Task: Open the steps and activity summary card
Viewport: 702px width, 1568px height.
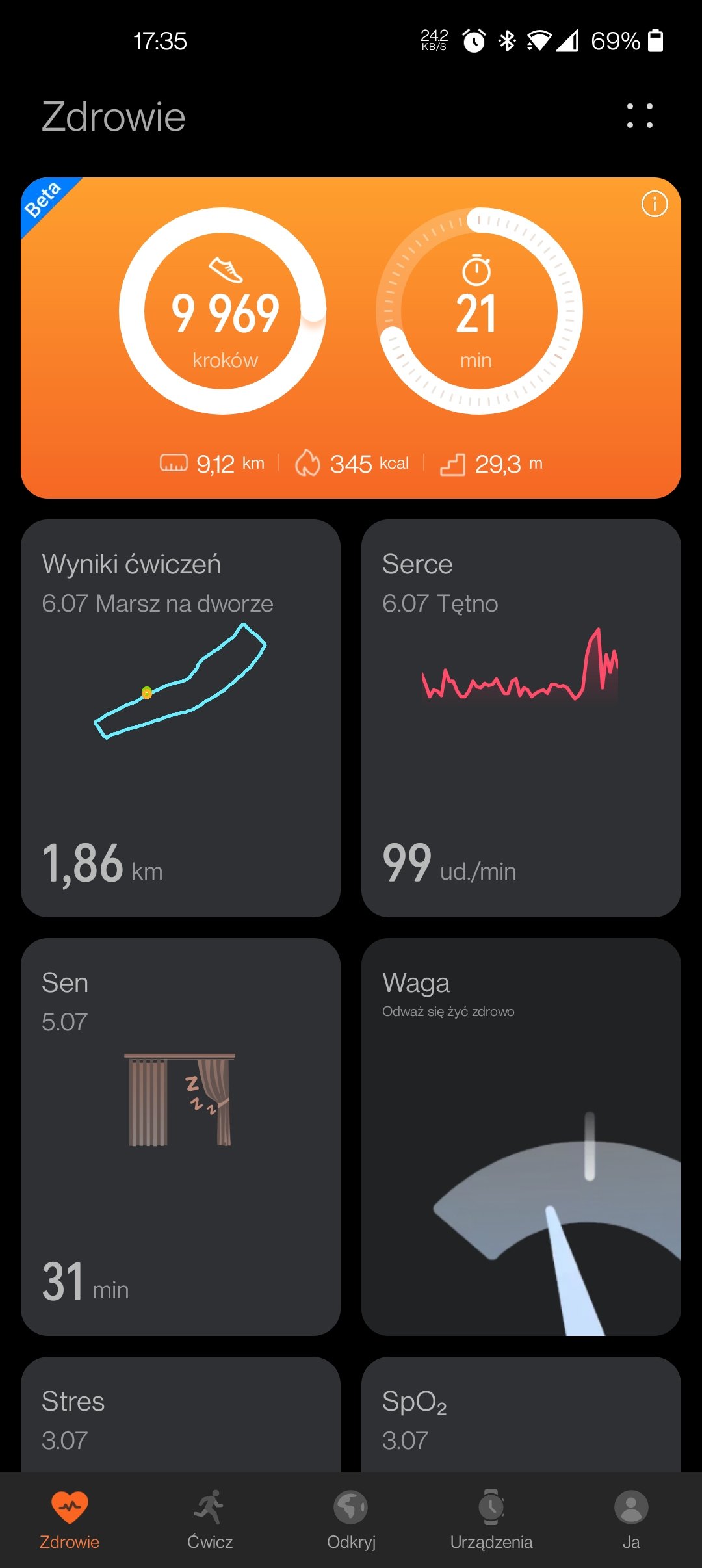Action: (351, 338)
